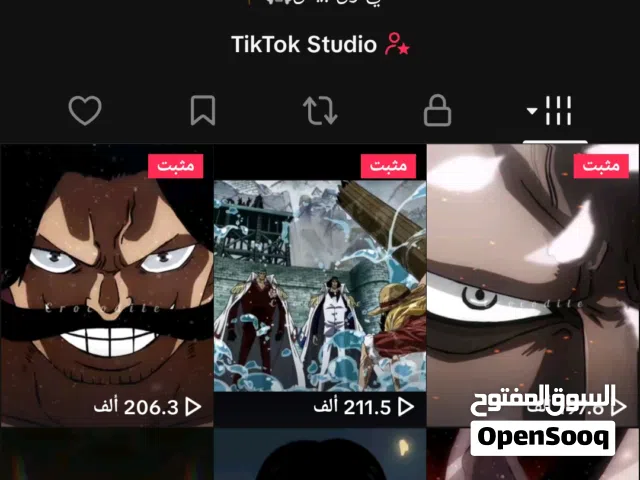640x480 pixels.
Task: Switch to the reposts tab
Action: [x=320, y=111]
